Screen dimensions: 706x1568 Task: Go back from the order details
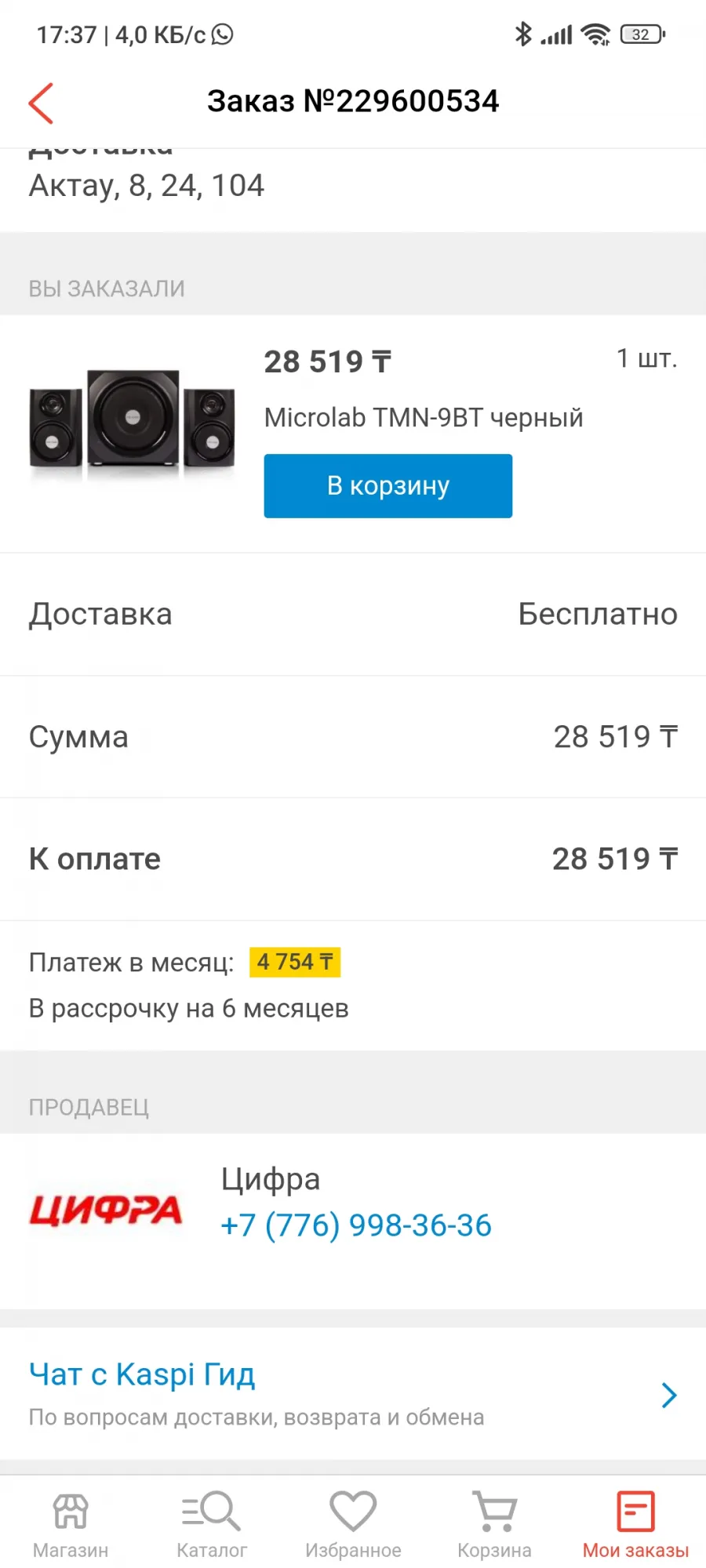(x=41, y=103)
